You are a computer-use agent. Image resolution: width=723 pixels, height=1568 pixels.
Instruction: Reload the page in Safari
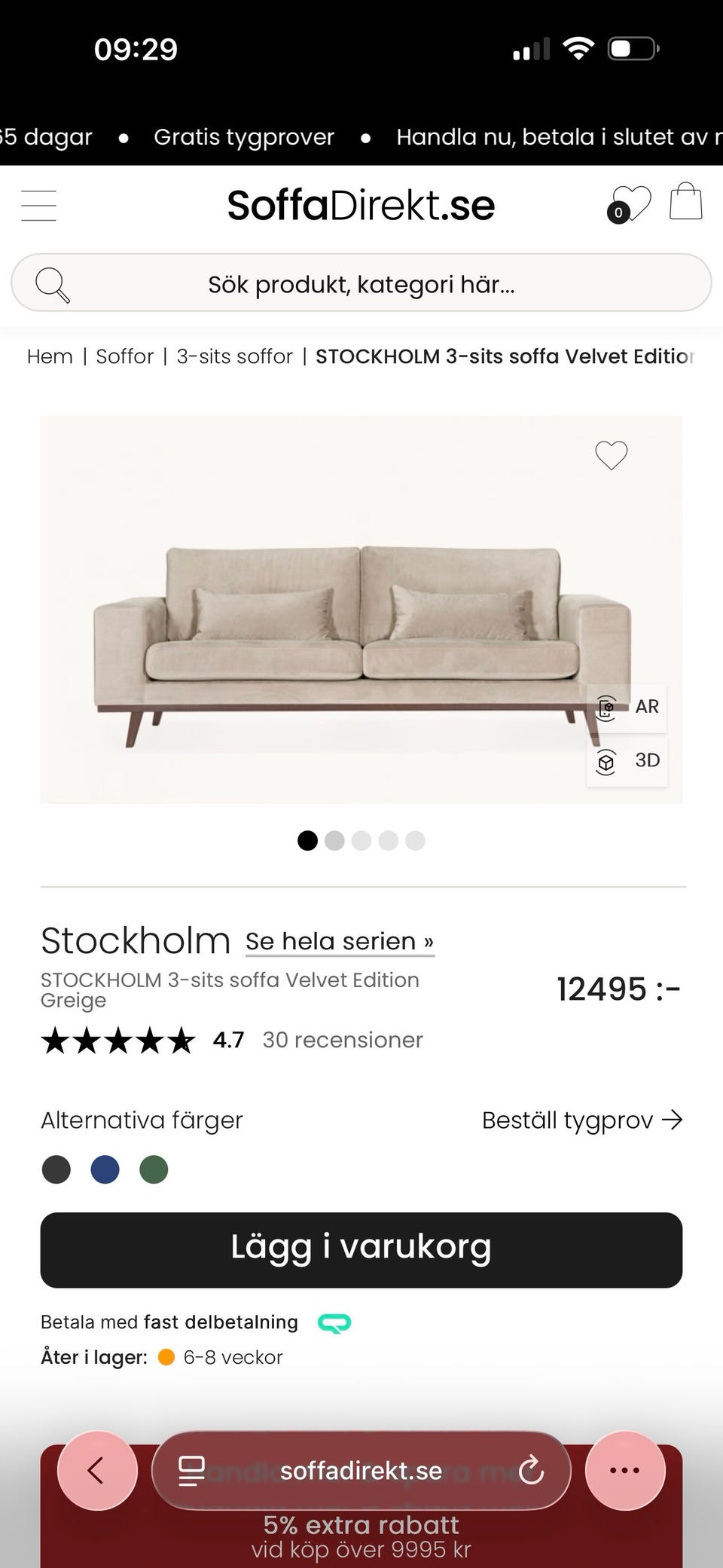click(532, 1471)
